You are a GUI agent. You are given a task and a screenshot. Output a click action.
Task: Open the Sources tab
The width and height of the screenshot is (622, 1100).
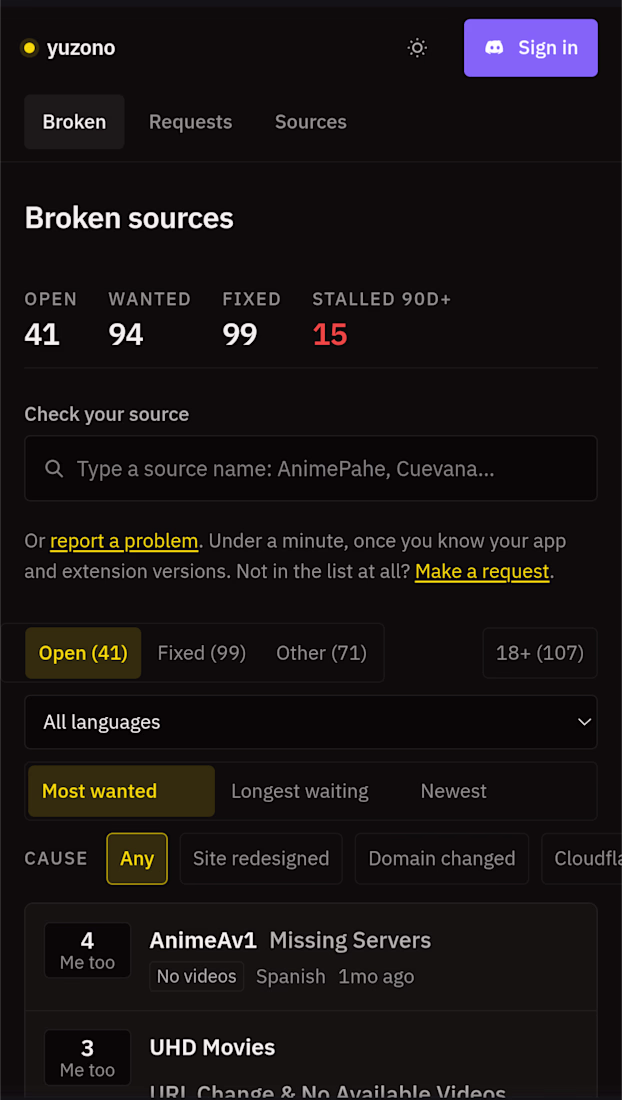[311, 122]
